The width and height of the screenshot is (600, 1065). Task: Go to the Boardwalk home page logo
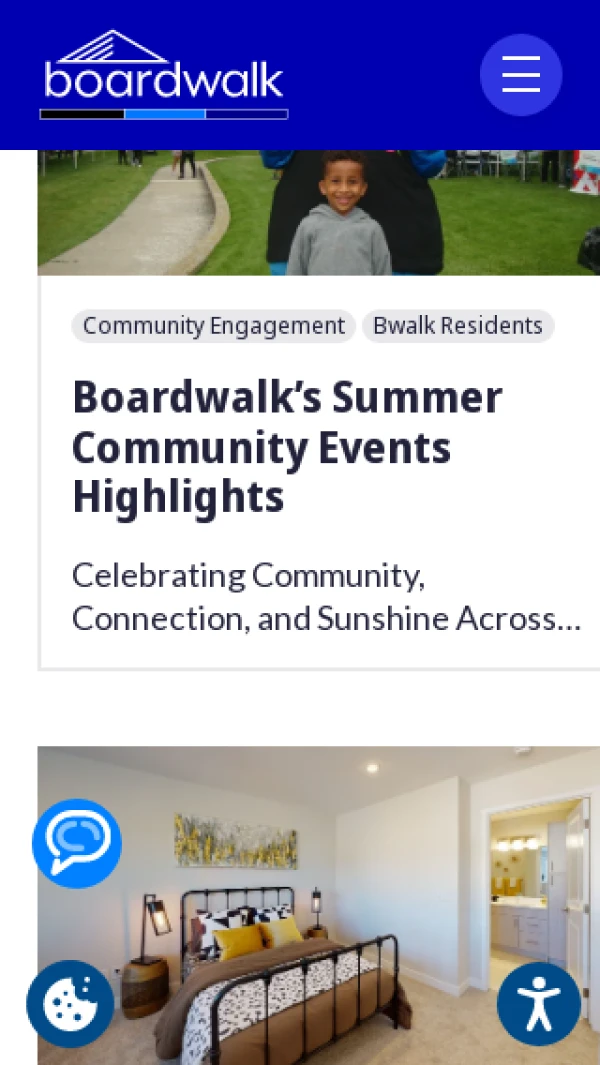tap(164, 75)
